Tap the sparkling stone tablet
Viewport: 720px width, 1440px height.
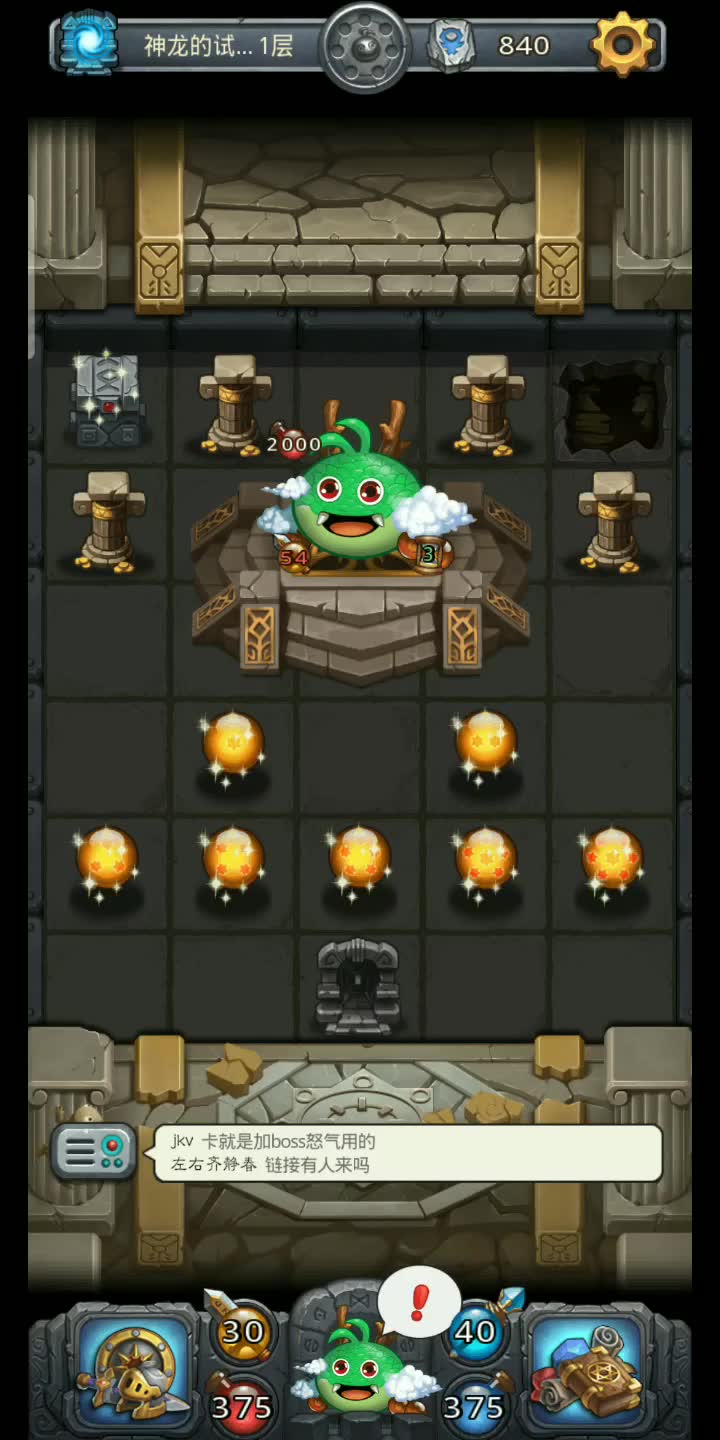[x=107, y=400]
